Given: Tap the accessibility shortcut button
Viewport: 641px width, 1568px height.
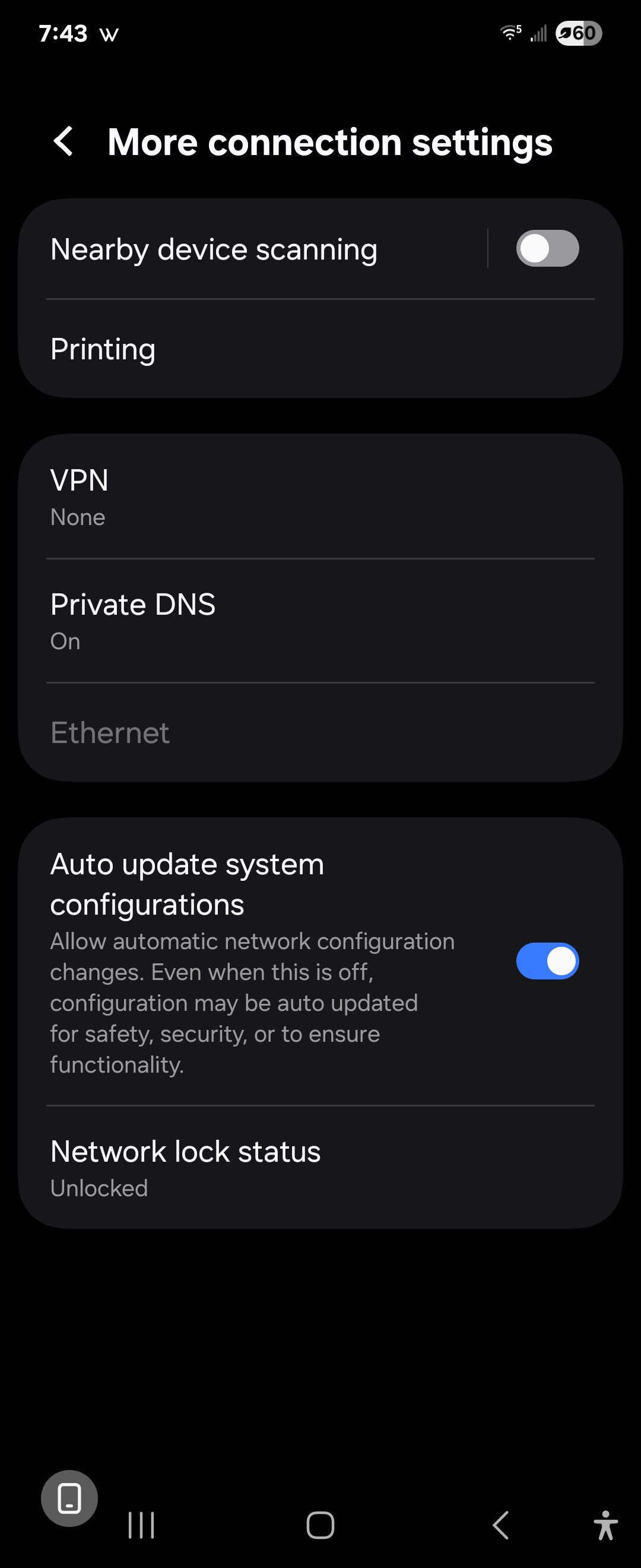Looking at the screenshot, I should pyautogui.click(x=605, y=1525).
